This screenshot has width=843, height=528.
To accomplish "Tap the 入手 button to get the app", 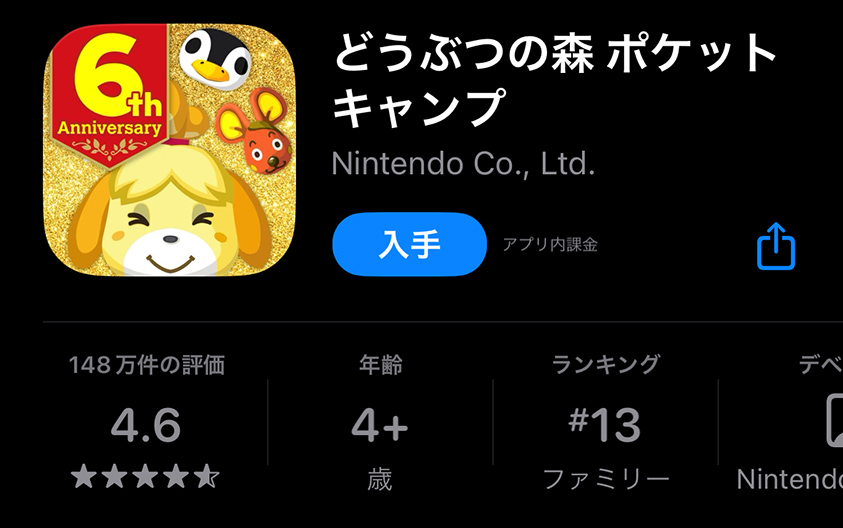I will [409, 244].
